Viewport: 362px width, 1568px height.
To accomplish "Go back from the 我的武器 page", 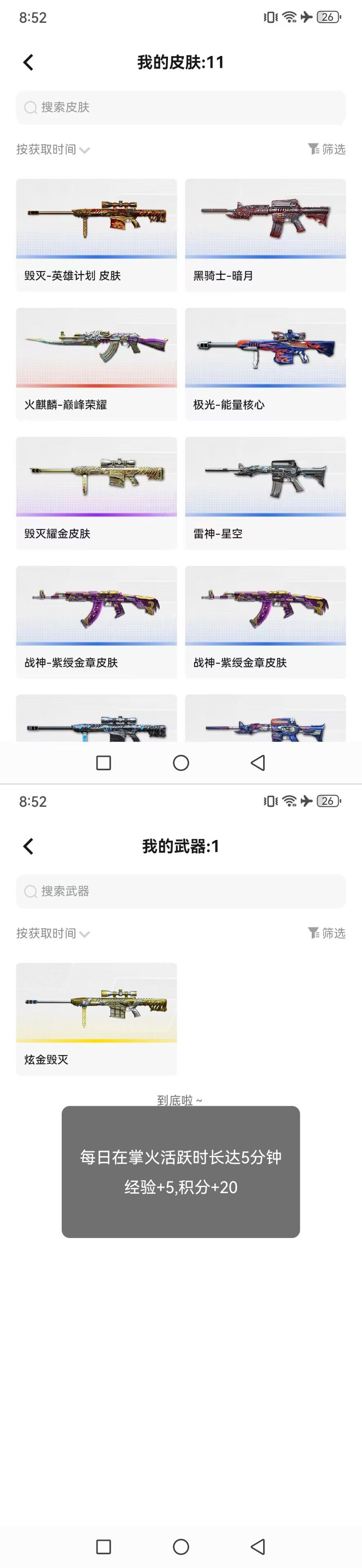I will tap(28, 846).
